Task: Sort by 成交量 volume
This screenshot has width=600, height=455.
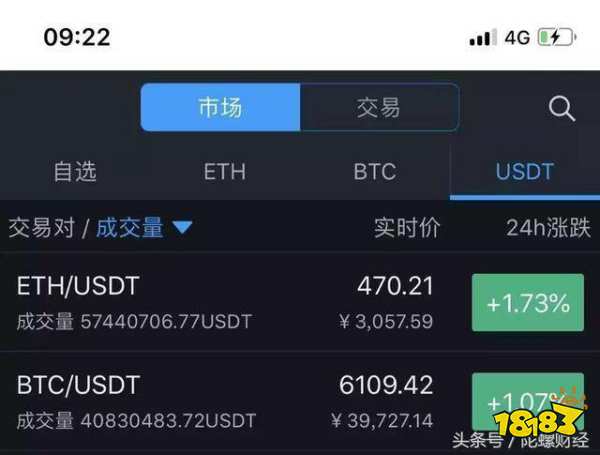Action: click(x=142, y=228)
